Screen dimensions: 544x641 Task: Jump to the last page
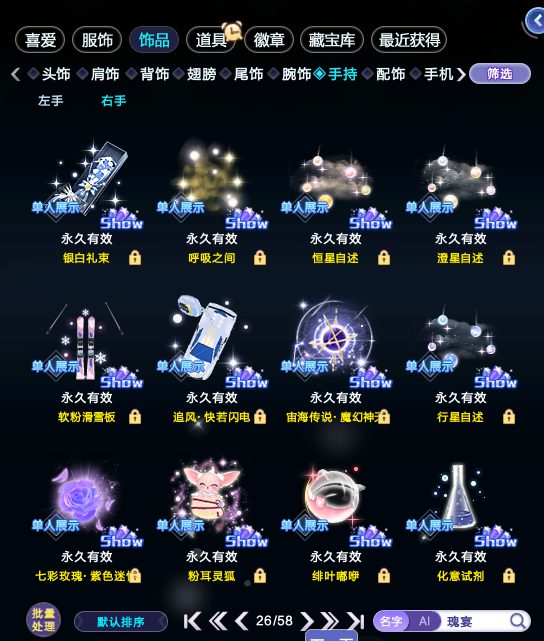pyautogui.click(x=356, y=621)
